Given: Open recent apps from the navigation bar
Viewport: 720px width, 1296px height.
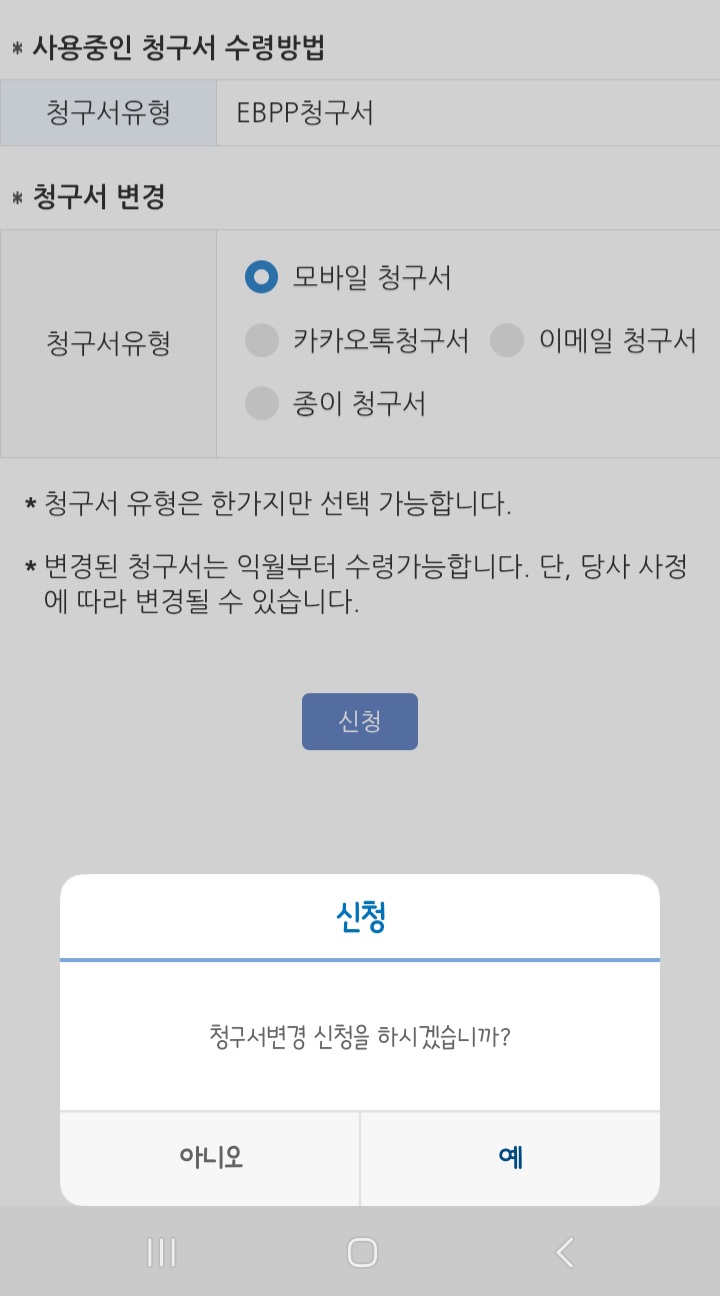Looking at the screenshot, I should point(161,1252).
